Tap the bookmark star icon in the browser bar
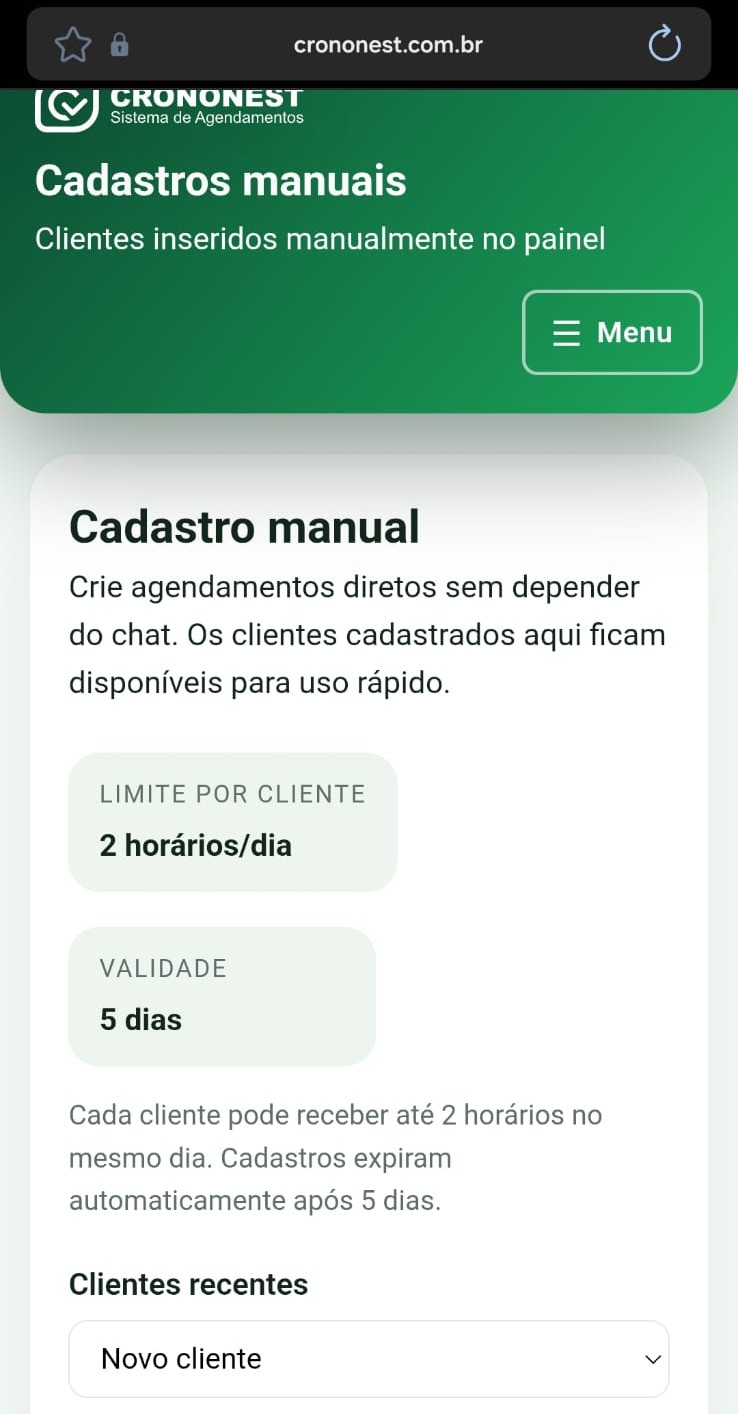The width and height of the screenshot is (738, 1414). click(72, 44)
